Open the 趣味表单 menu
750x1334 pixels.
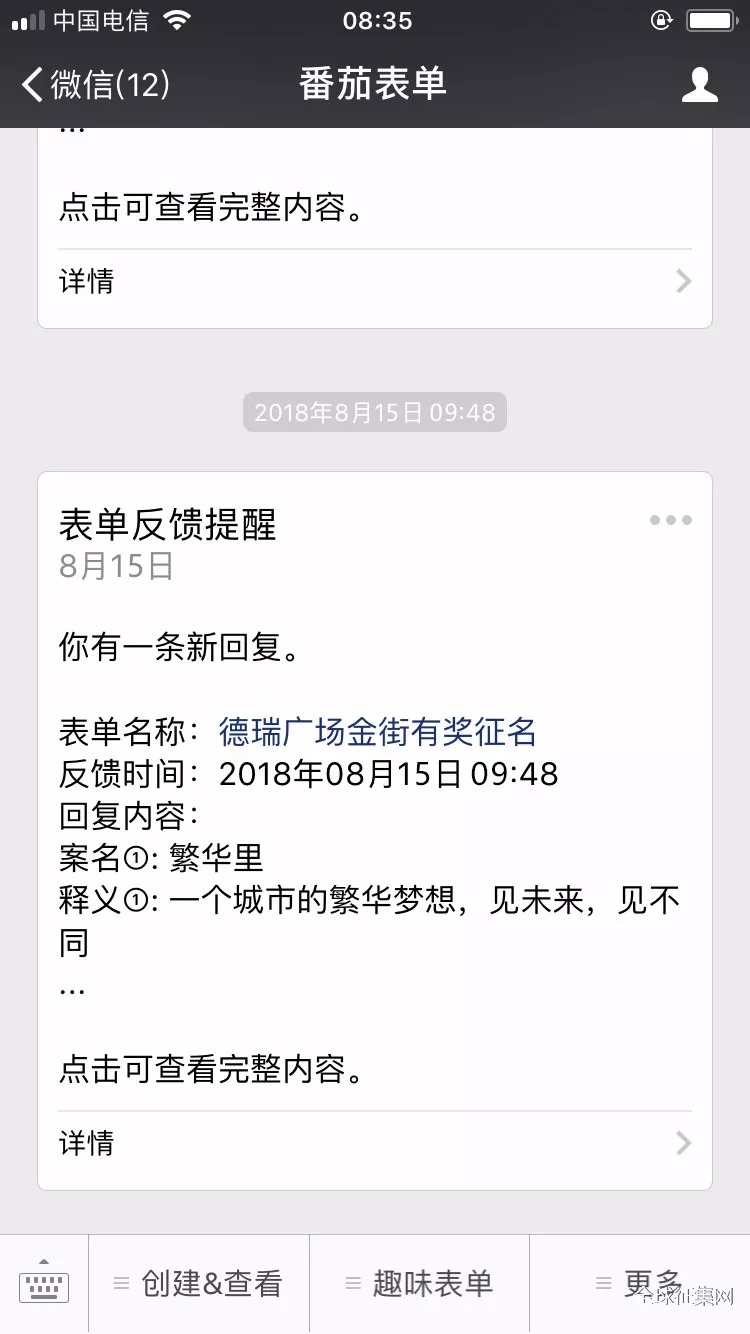coord(419,1283)
